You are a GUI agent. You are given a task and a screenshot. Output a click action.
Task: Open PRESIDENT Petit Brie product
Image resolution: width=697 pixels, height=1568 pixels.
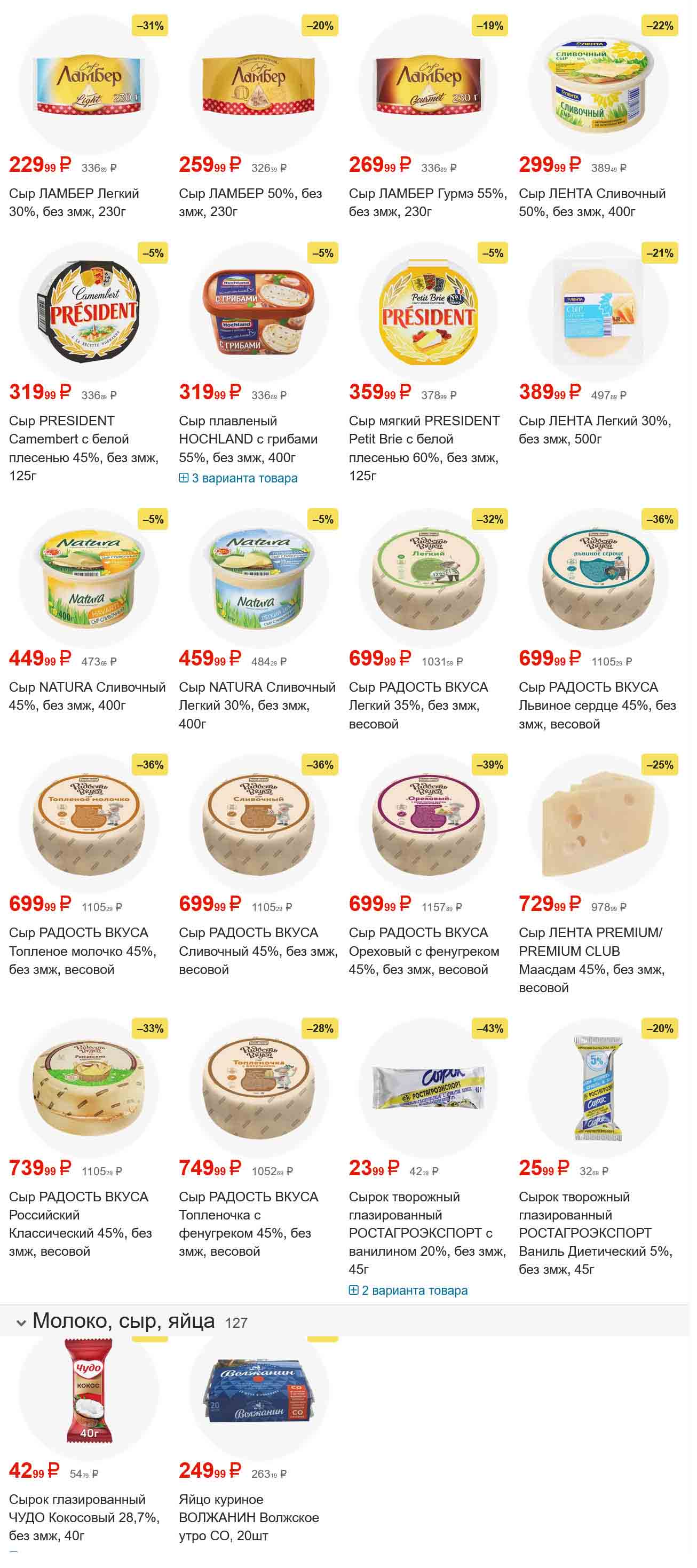coord(424,447)
